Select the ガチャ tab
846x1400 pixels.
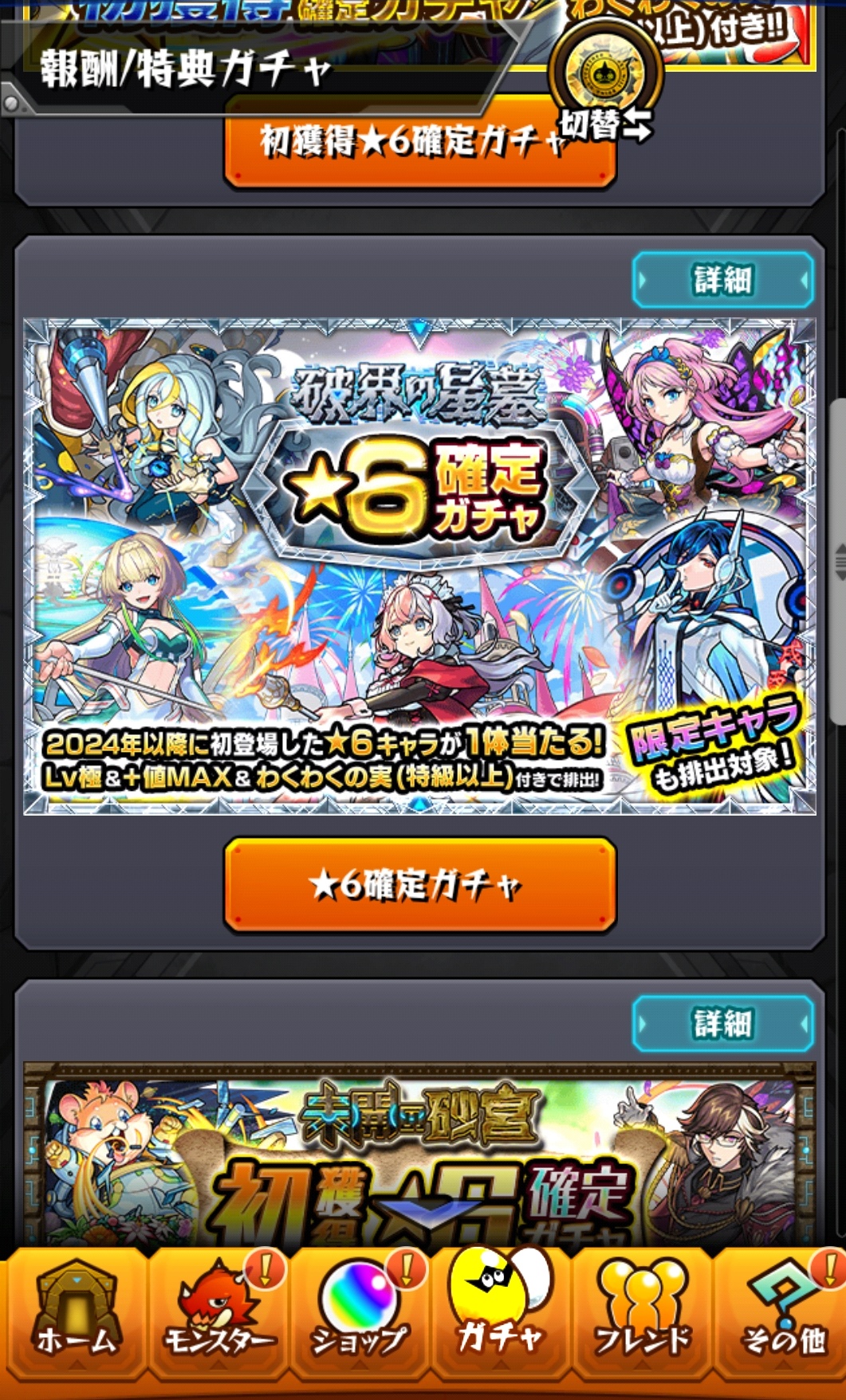(500, 1315)
